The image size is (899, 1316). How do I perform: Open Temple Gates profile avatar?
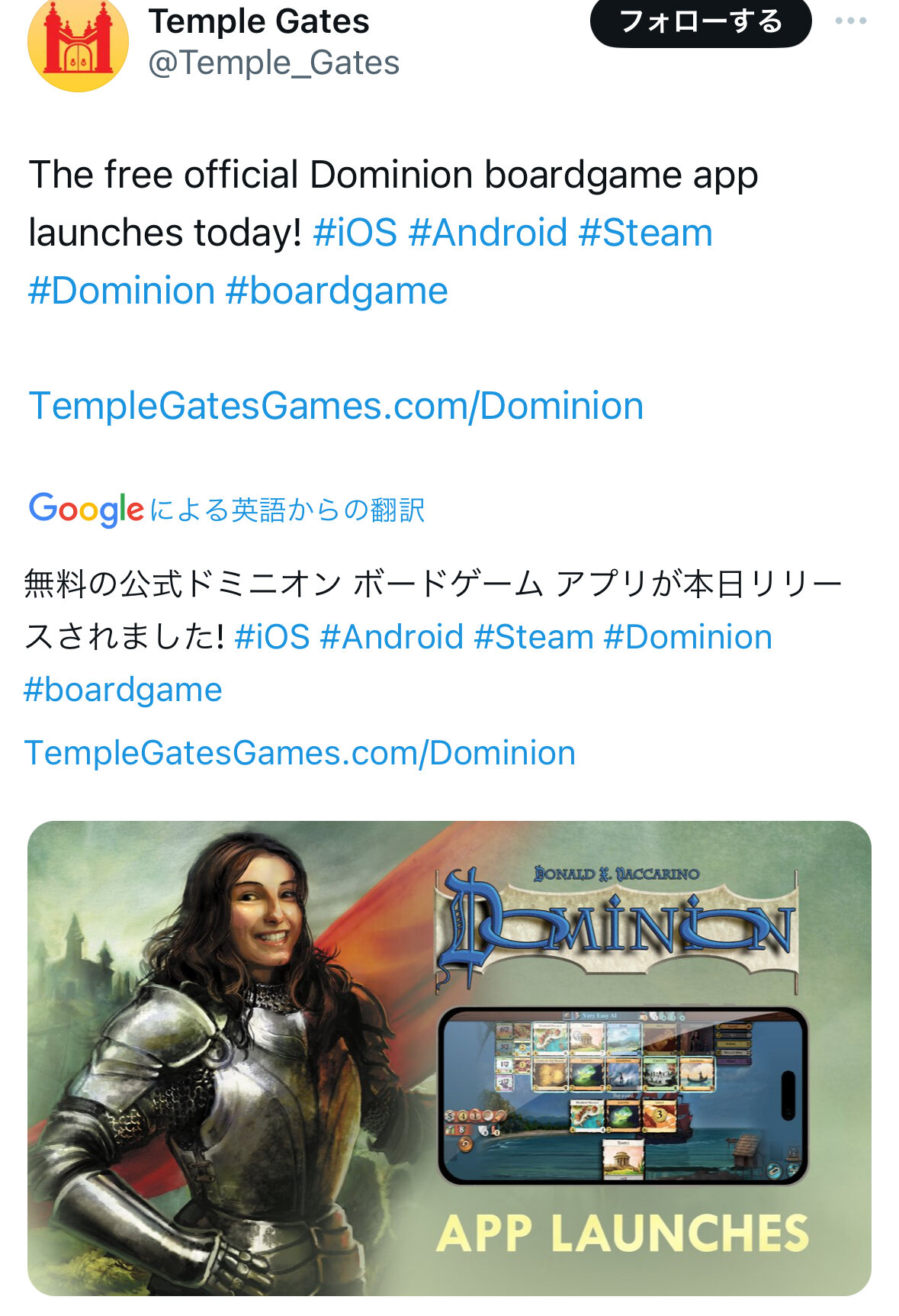pos(78,43)
